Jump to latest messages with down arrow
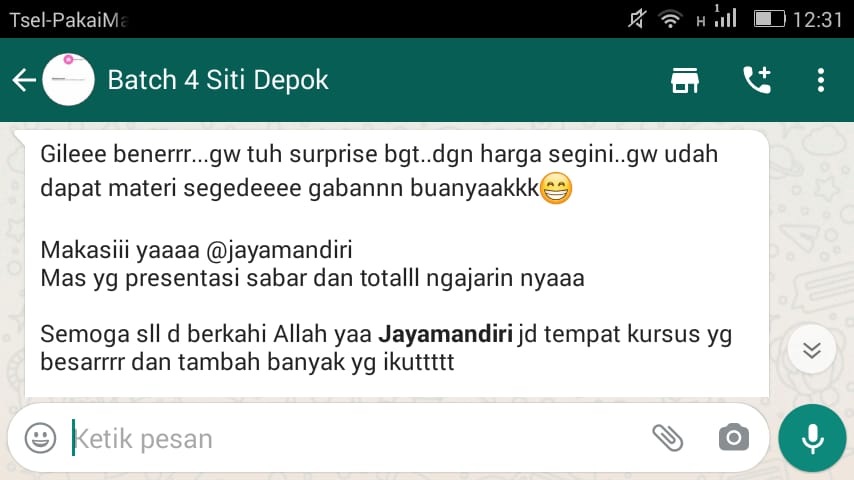 click(x=812, y=350)
